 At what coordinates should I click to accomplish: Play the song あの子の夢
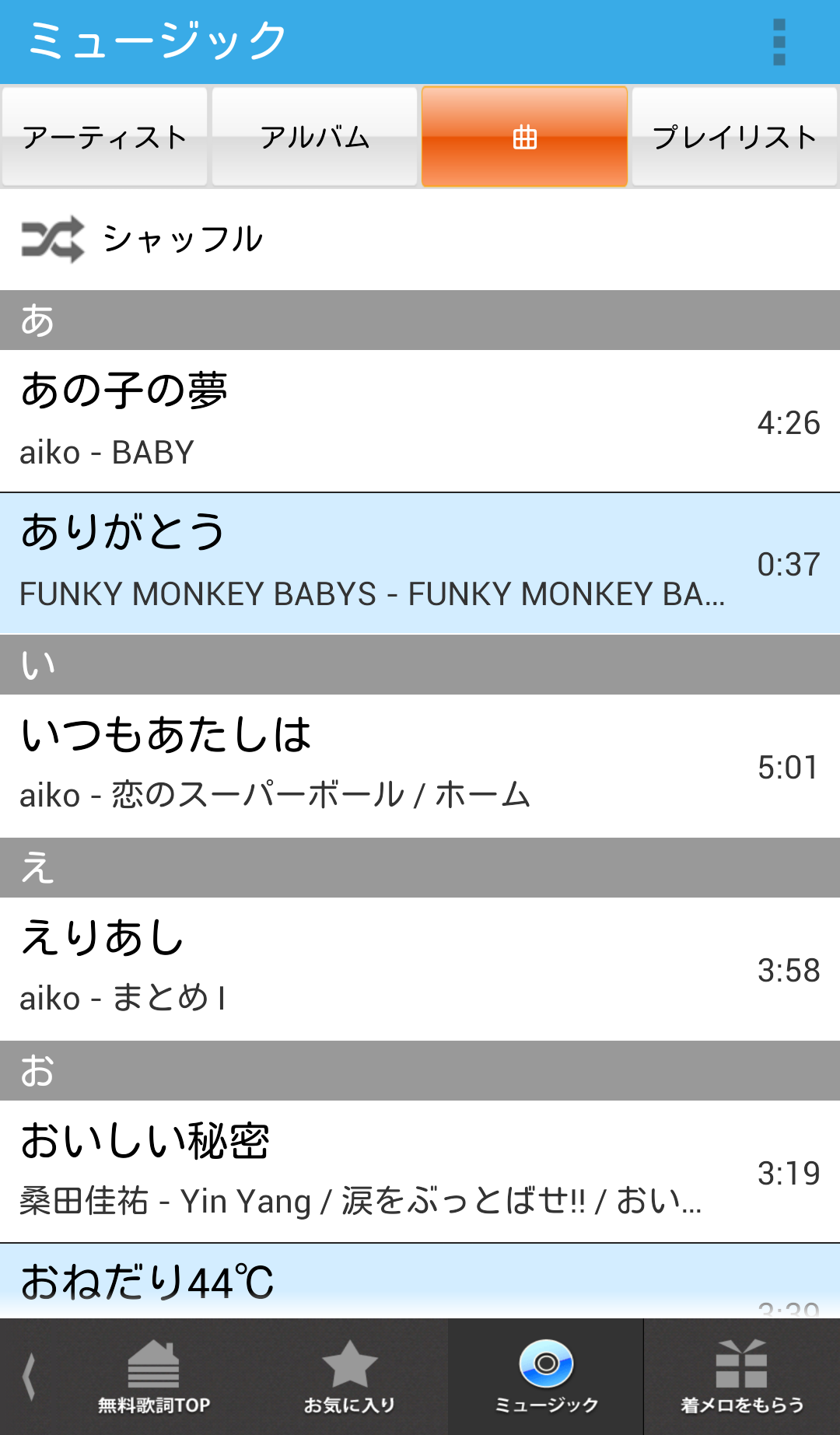click(420, 421)
